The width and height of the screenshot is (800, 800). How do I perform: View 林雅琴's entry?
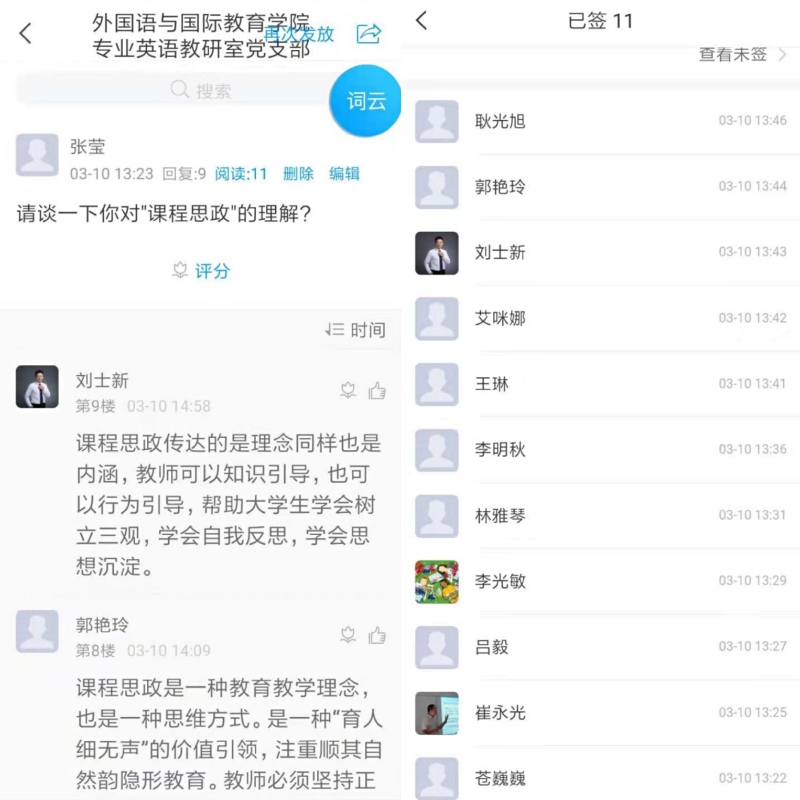(600, 516)
